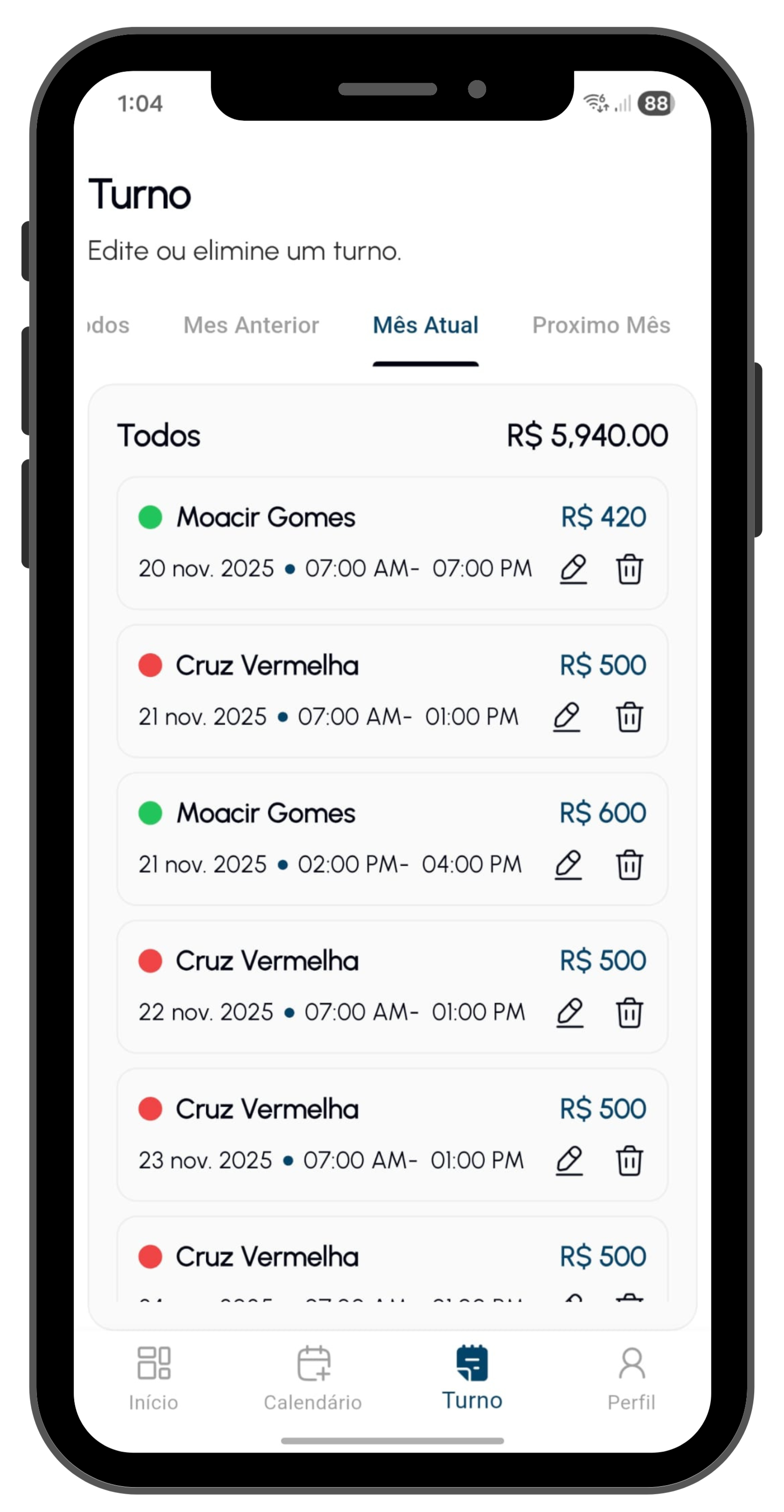Edit the Cruz Vermelha shift on 23 nov.

(x=569, y=1160)
